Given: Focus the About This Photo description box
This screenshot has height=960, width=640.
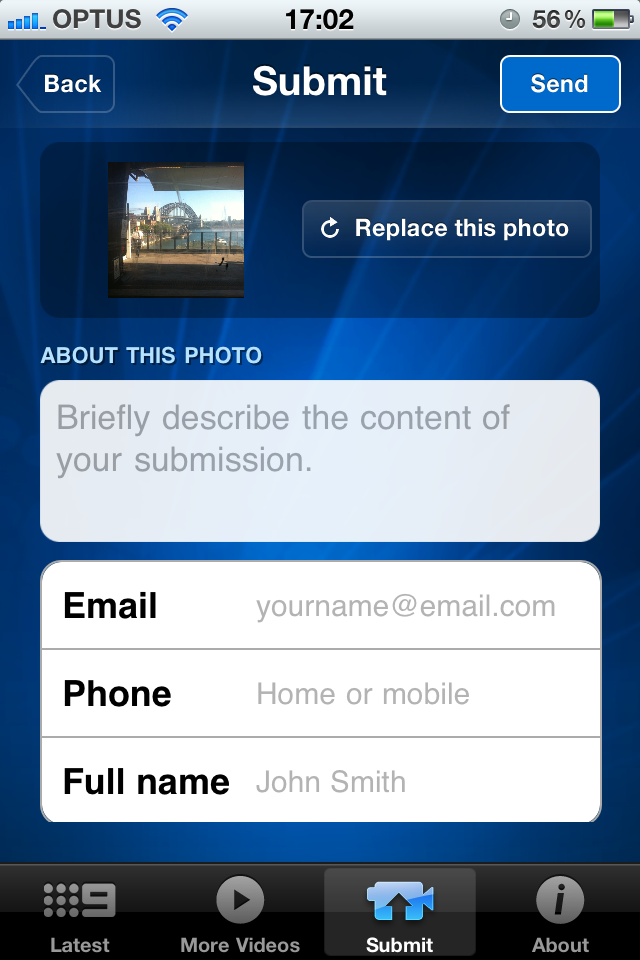Looking at the screenshot, I should pyautogui.click(x=320, y=460).
